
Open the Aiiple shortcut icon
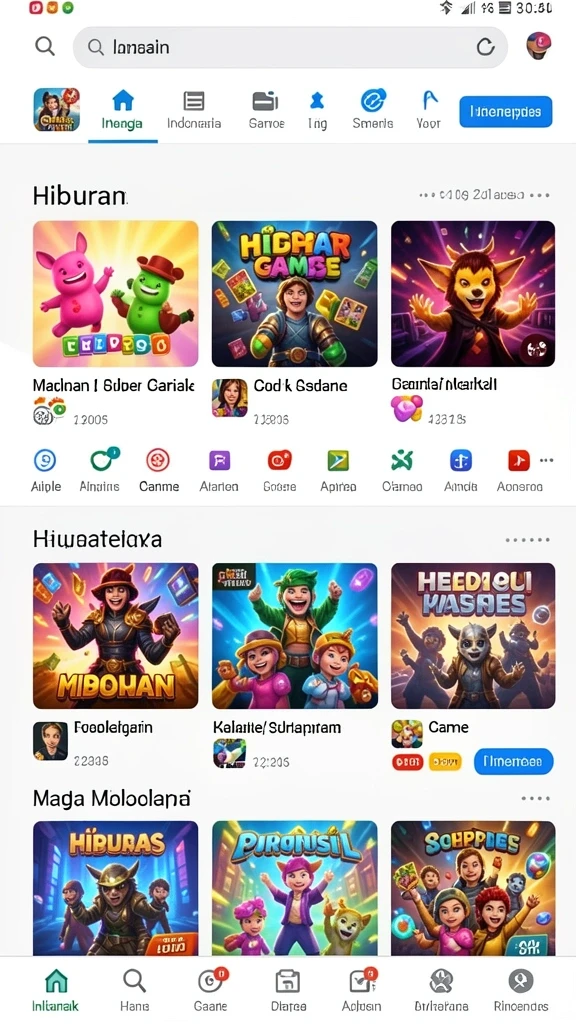pyautogui.click(x=46, y=471)
